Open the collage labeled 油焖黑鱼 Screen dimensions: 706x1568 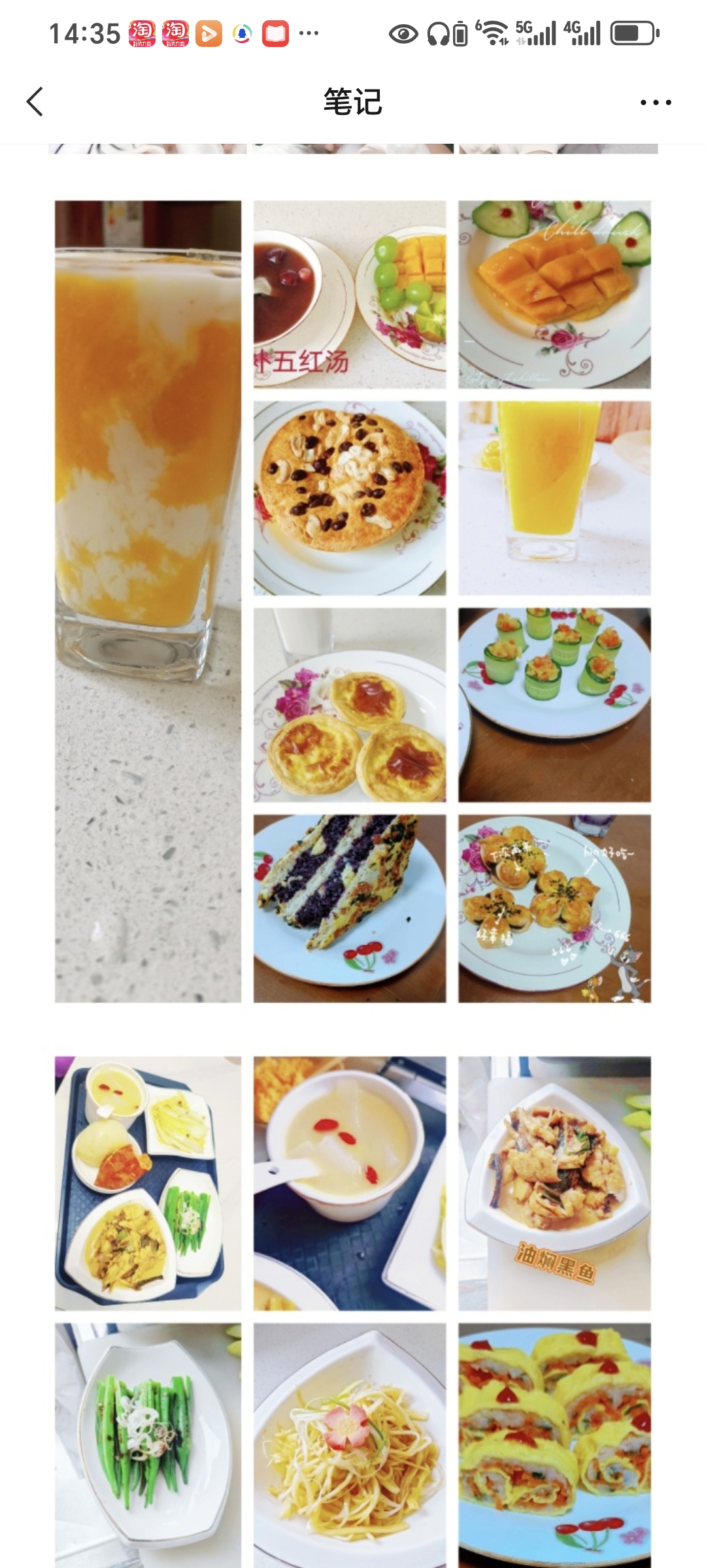(x=554, y=1184)
